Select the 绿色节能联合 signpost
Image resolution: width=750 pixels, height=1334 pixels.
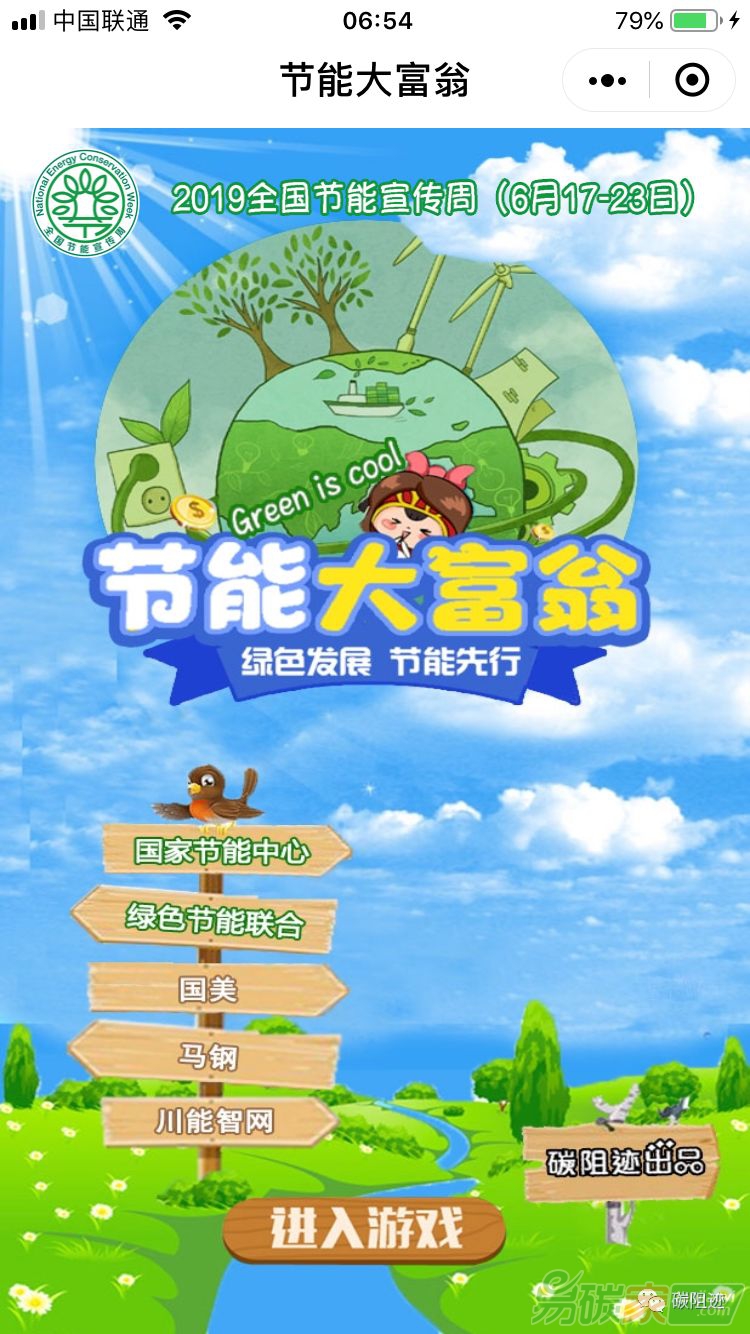tap(212, 919)
